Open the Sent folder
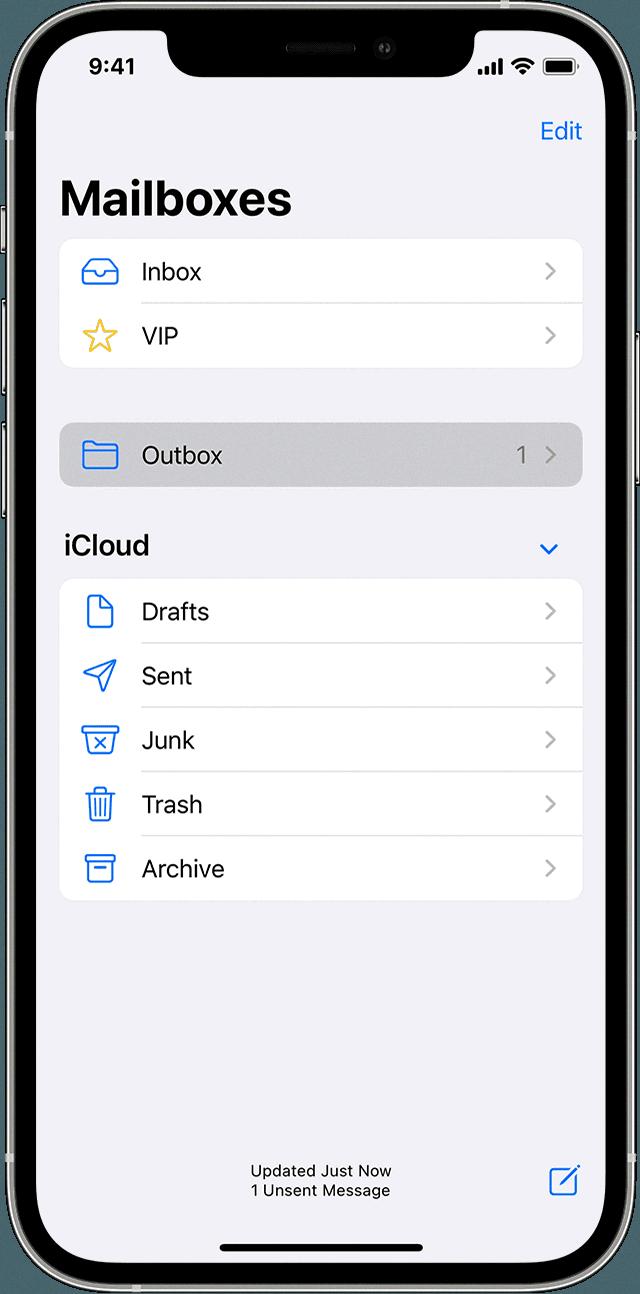Image resolution: width=640 pixels, height=1294 pixels. point(321,676)
